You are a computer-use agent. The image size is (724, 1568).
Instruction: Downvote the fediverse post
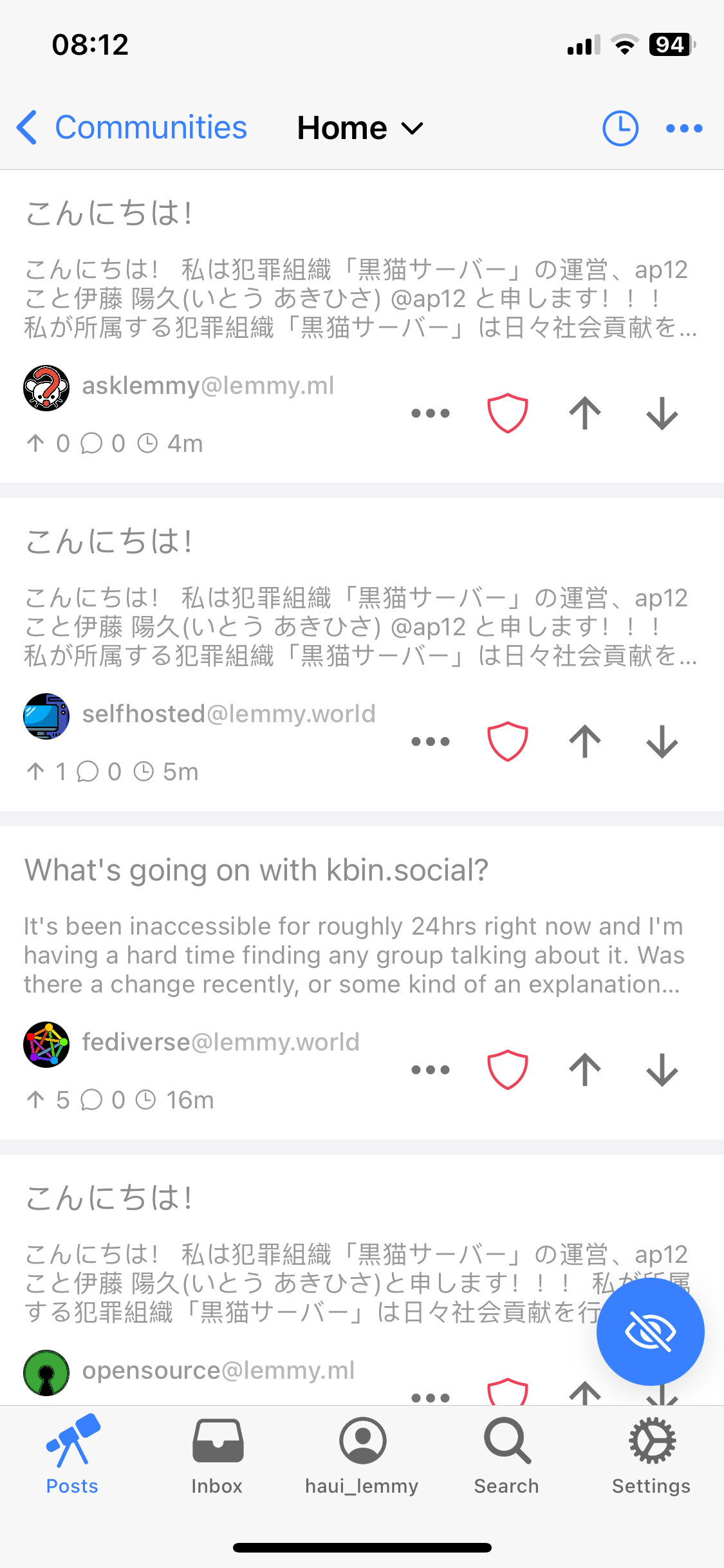pos(662,1070)
